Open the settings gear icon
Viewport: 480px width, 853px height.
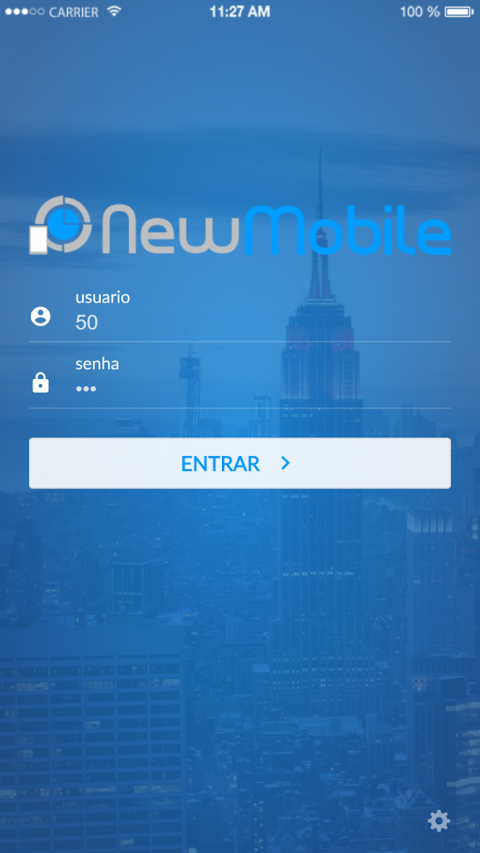click(x=439, y=821)
